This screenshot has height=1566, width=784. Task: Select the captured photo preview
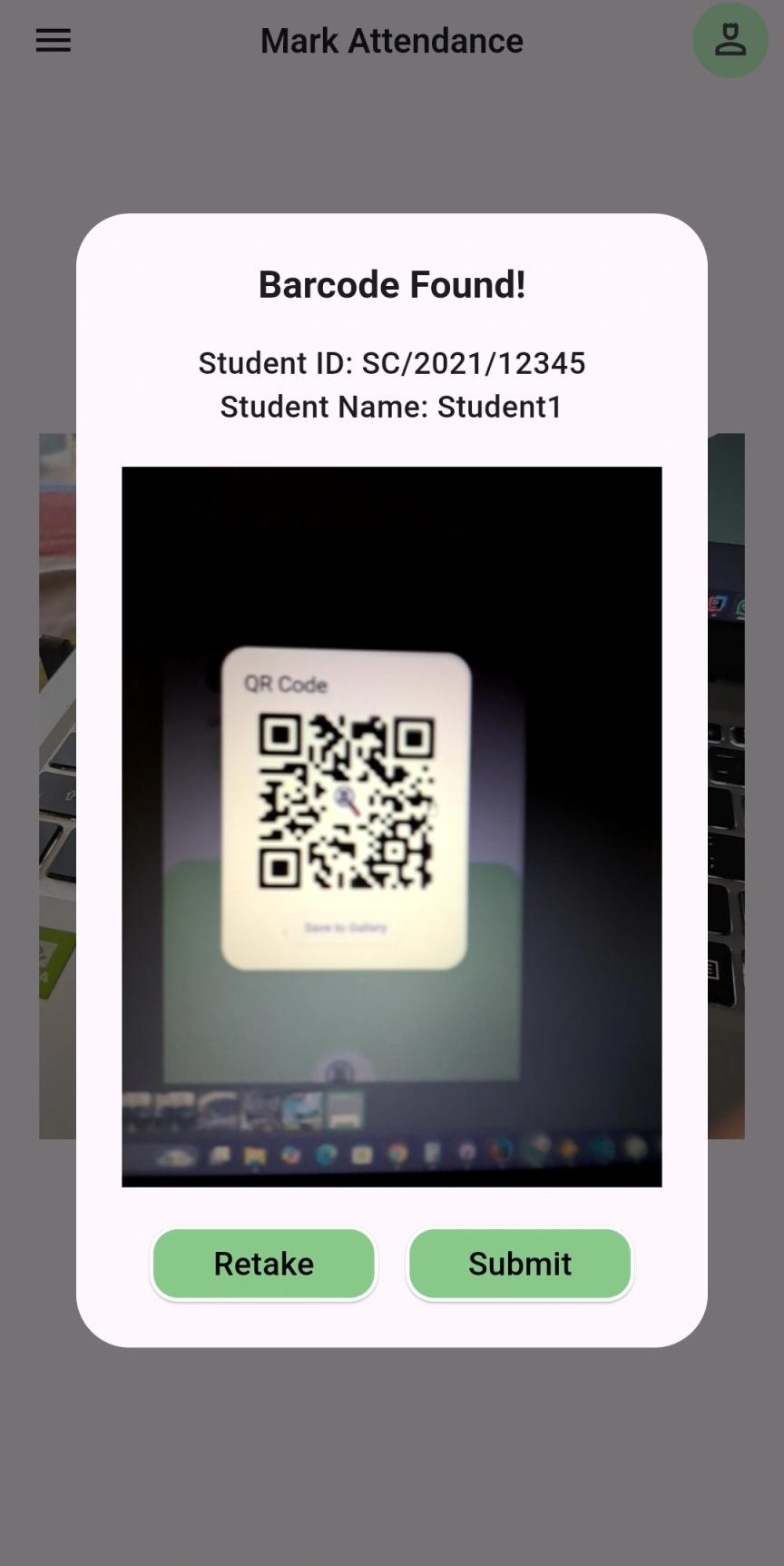392,826
